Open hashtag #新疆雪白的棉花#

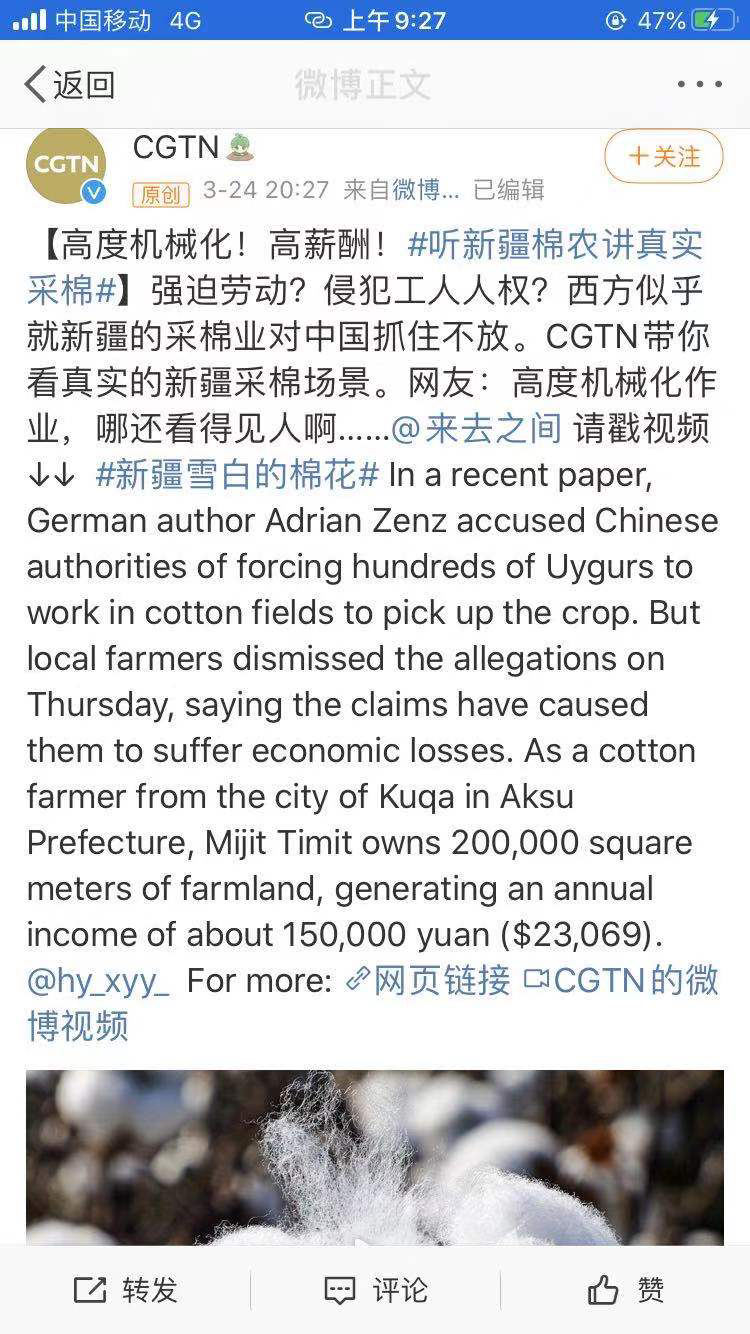[x=237, y=474]
